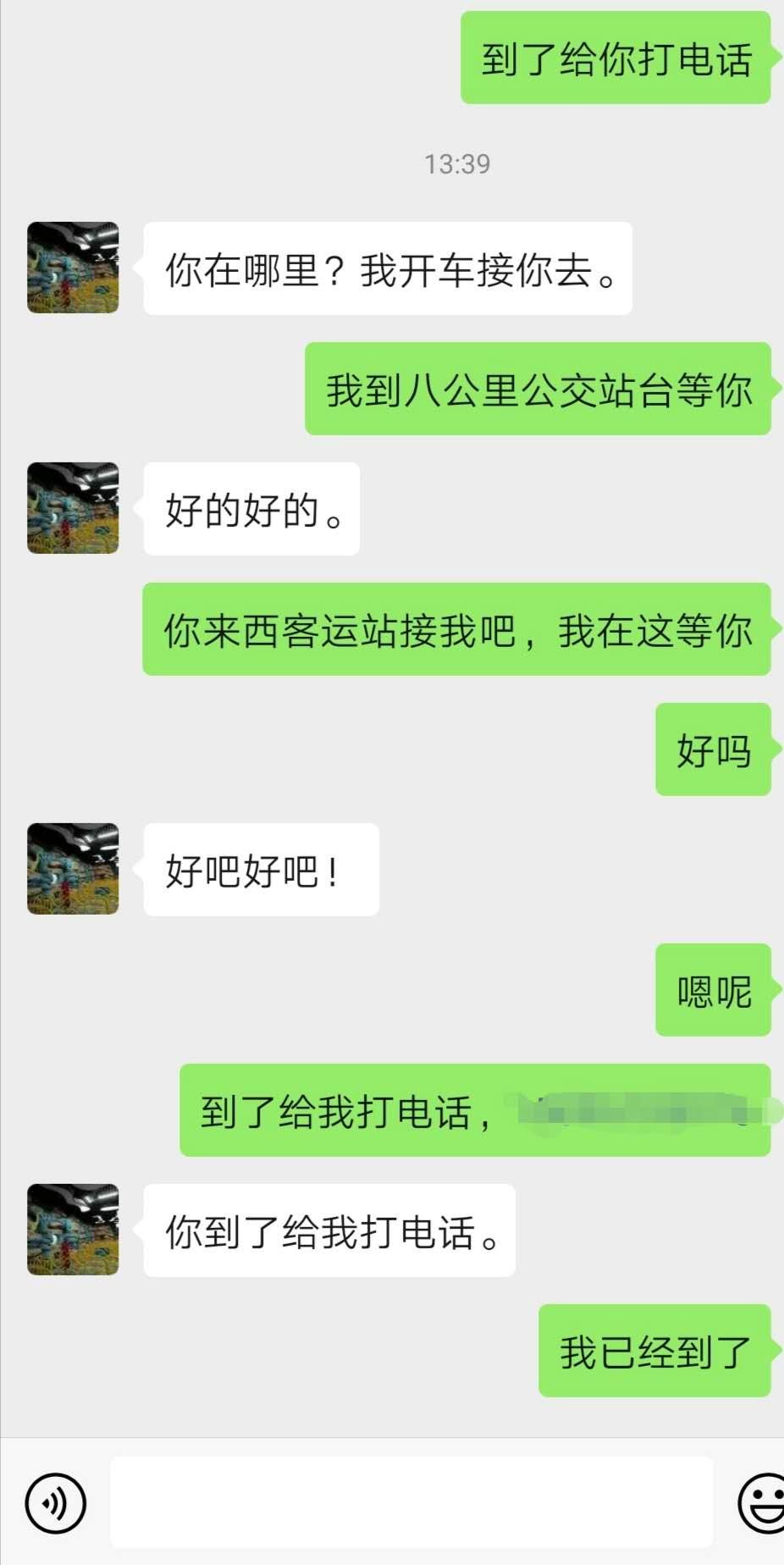The image size is (784, 1565).
Task: View profile from avatar next to 好的好的。
Action: pyautogui.click(x=73, y=508)
